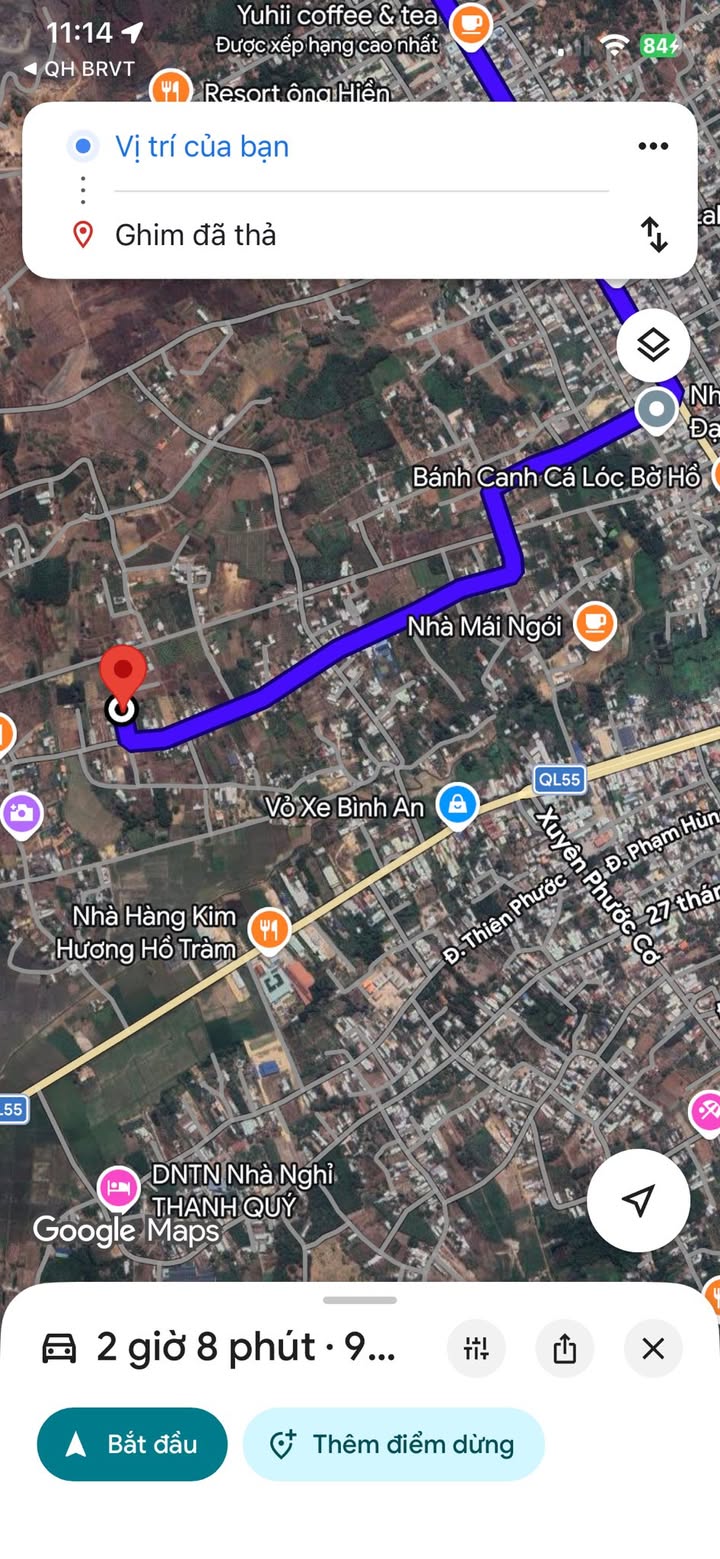This screenshot has width=720, height=1559.
Task: Open route options filter icon
Action: click(x=476, y=1349)
